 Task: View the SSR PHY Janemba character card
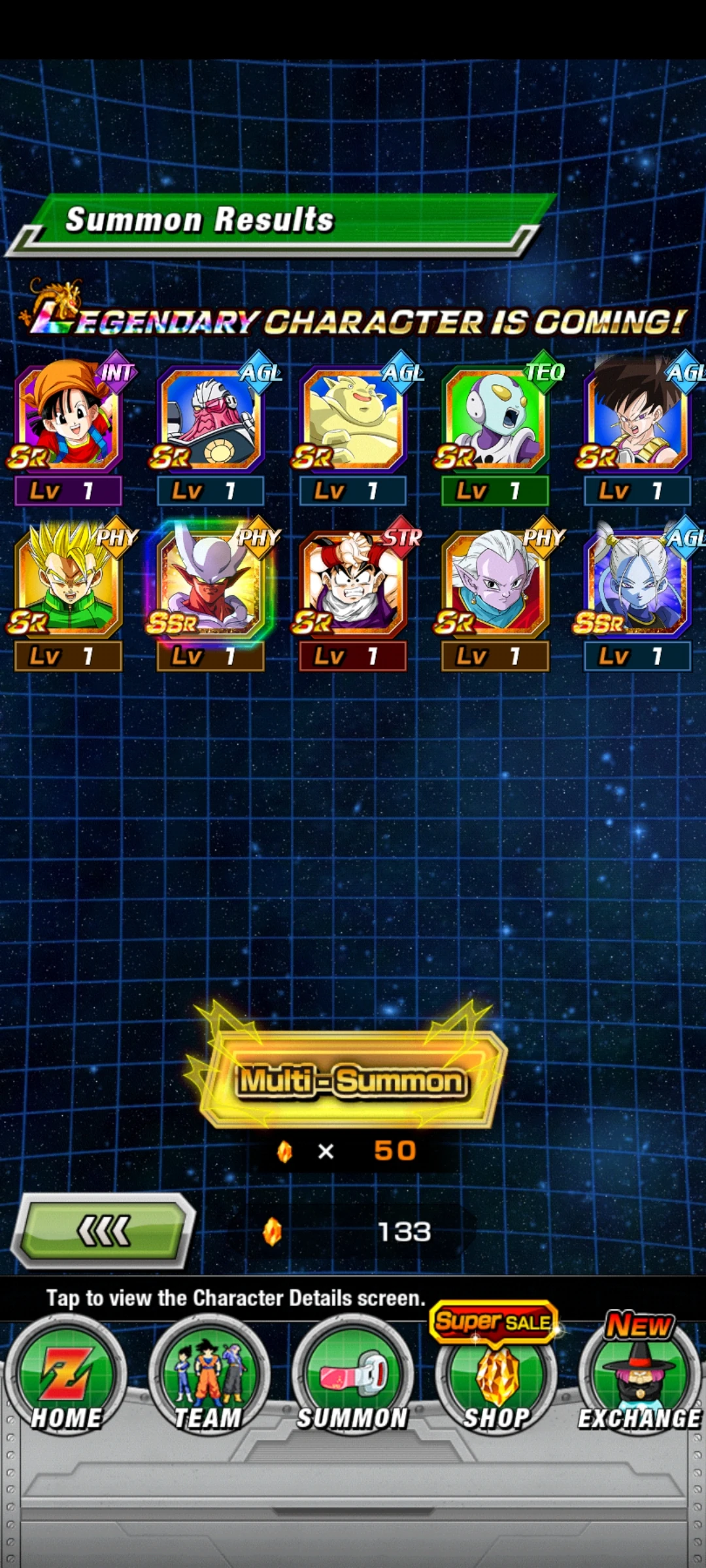[x=210, y=585]
